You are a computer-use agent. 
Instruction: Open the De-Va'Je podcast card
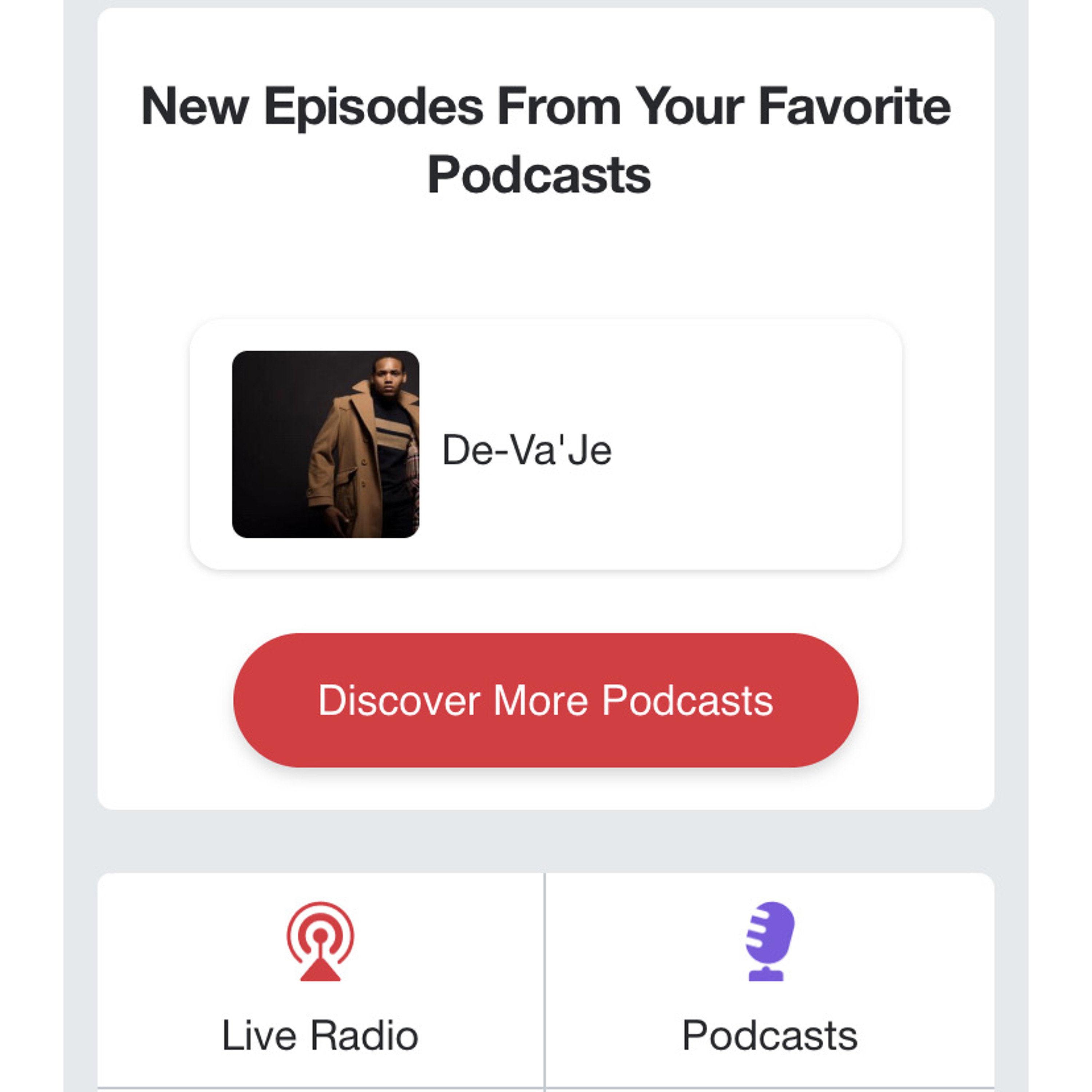[x=545, y=445]
